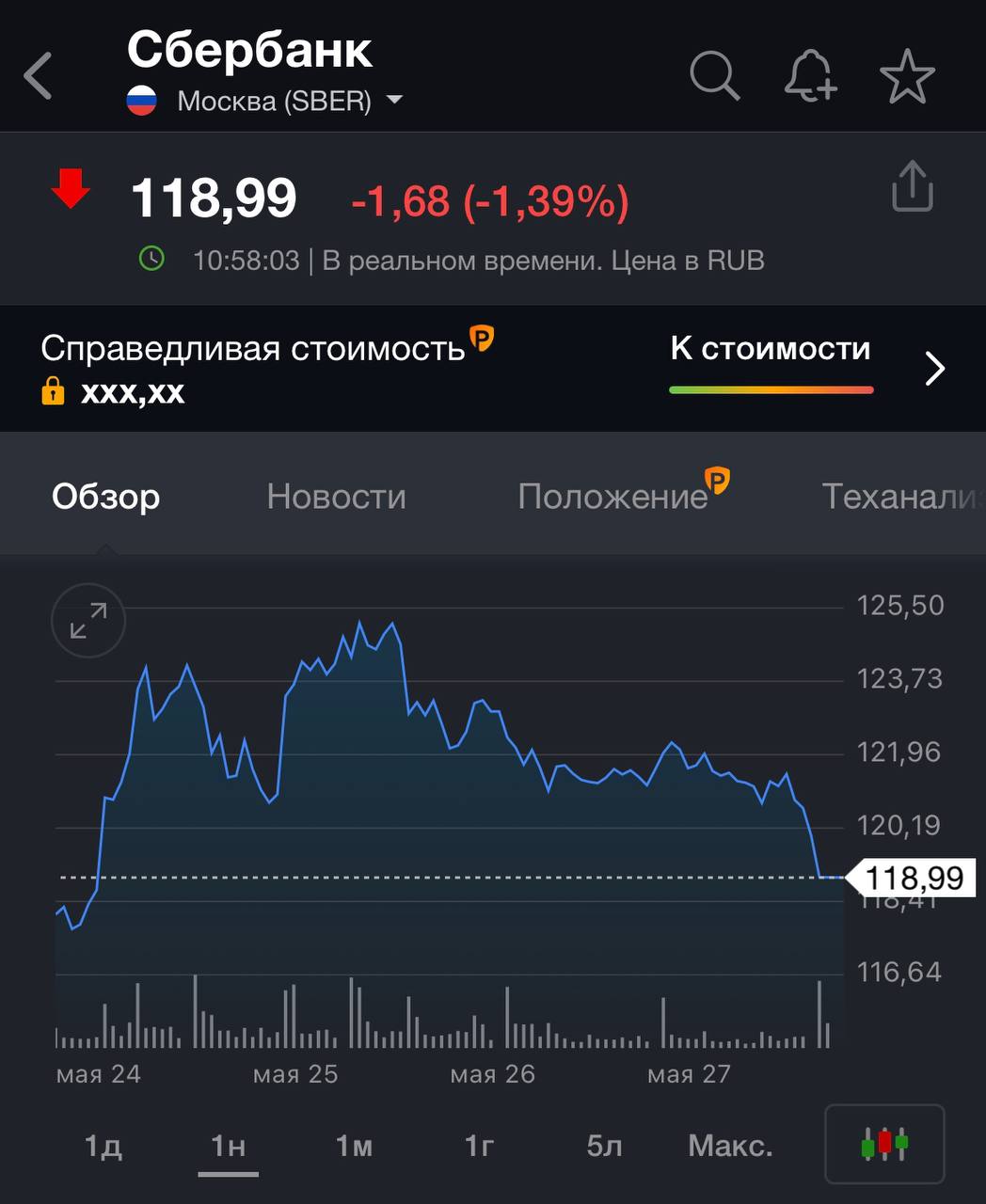Add Сбербанк to watchlist with the star
The image size is (986, 1204).
click(907, 76)
